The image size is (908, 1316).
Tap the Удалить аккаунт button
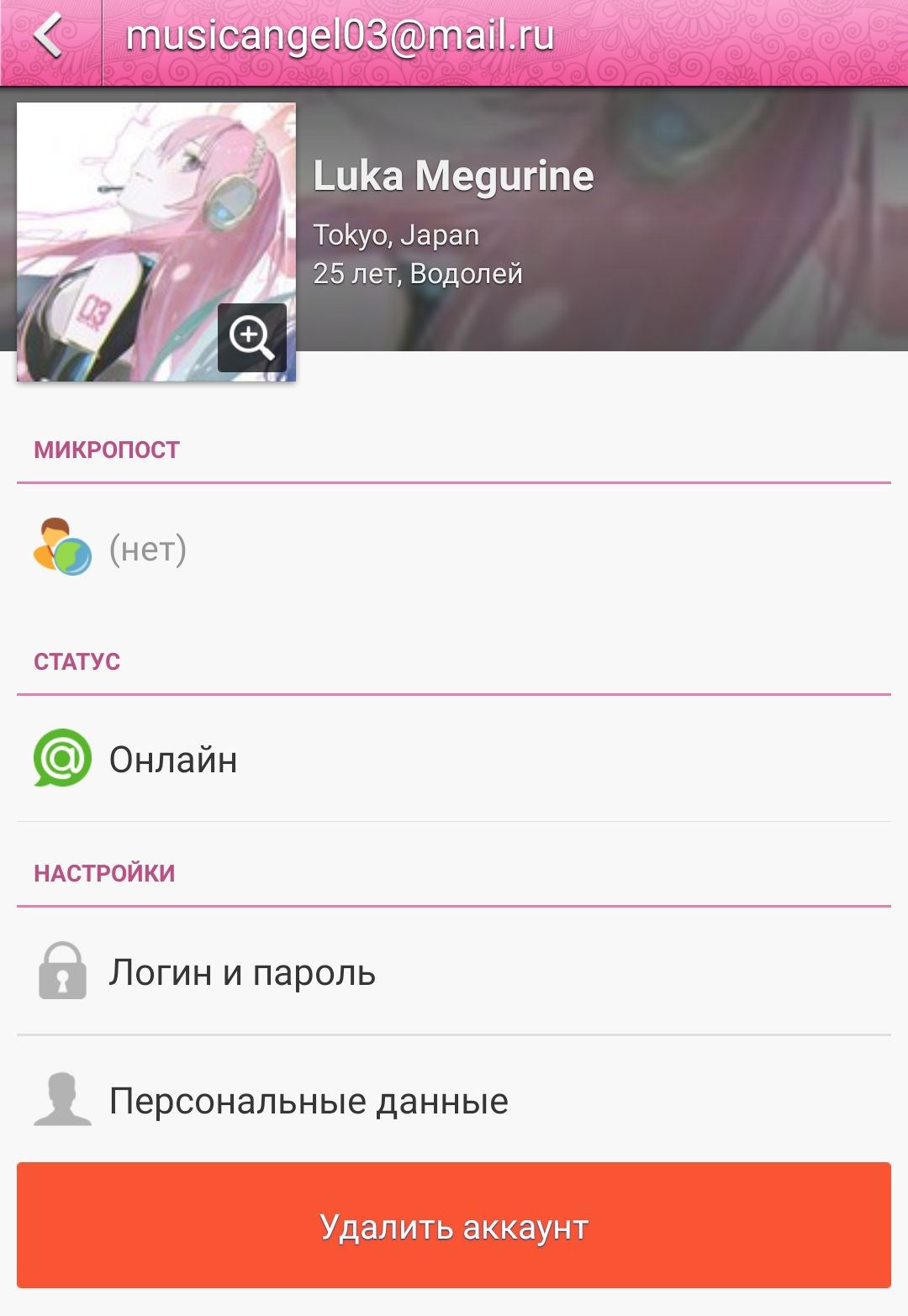(x=454, y=1226)
